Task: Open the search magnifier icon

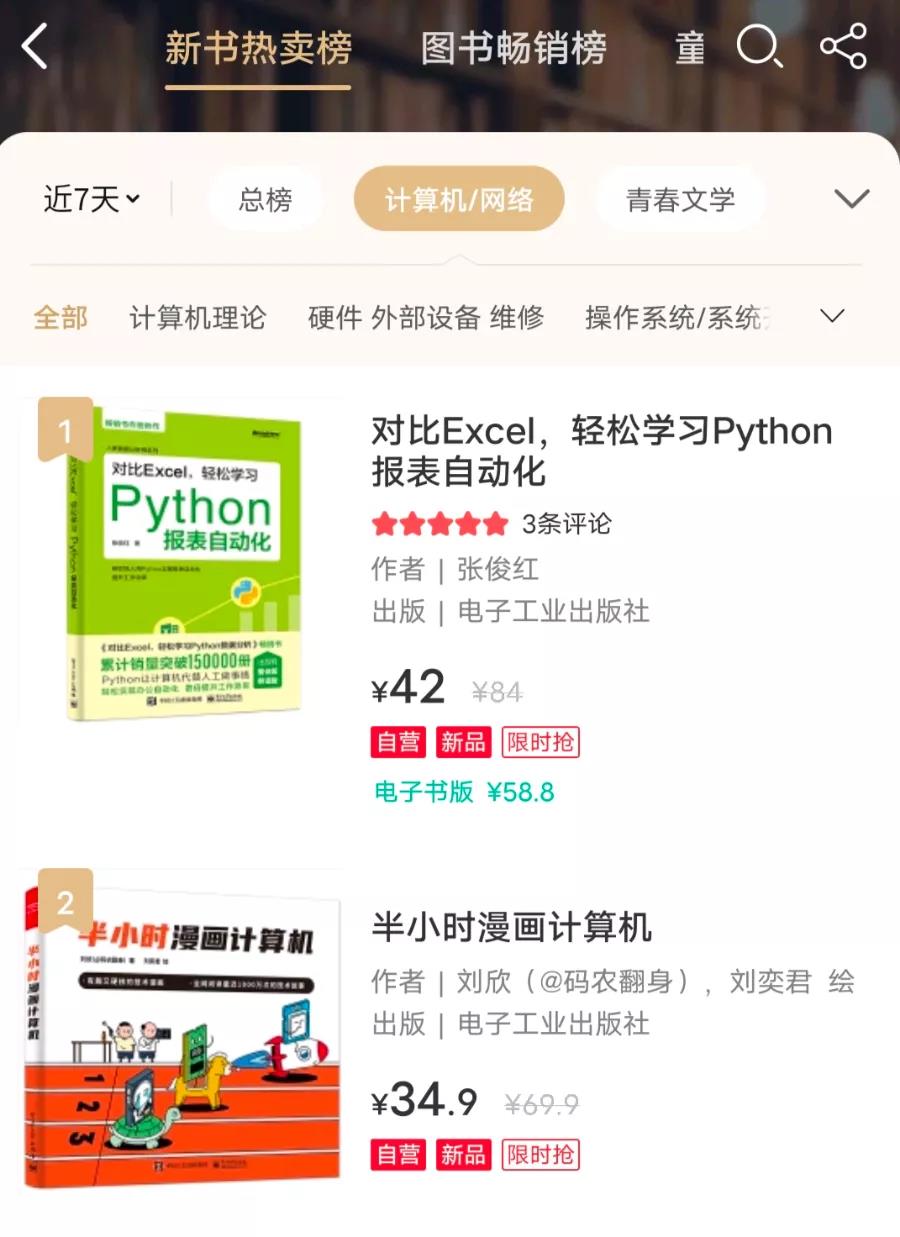Action: tap(759, 47)
